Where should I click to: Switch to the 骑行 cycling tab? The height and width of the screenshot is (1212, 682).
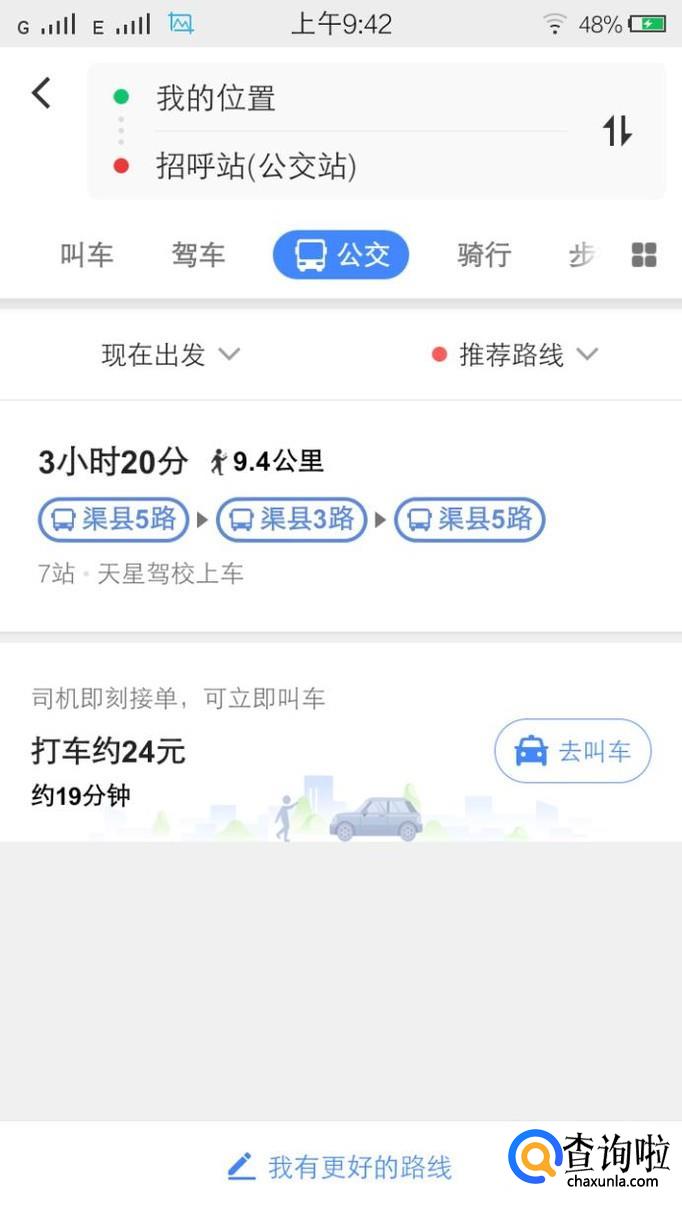[x=484, y=255]
